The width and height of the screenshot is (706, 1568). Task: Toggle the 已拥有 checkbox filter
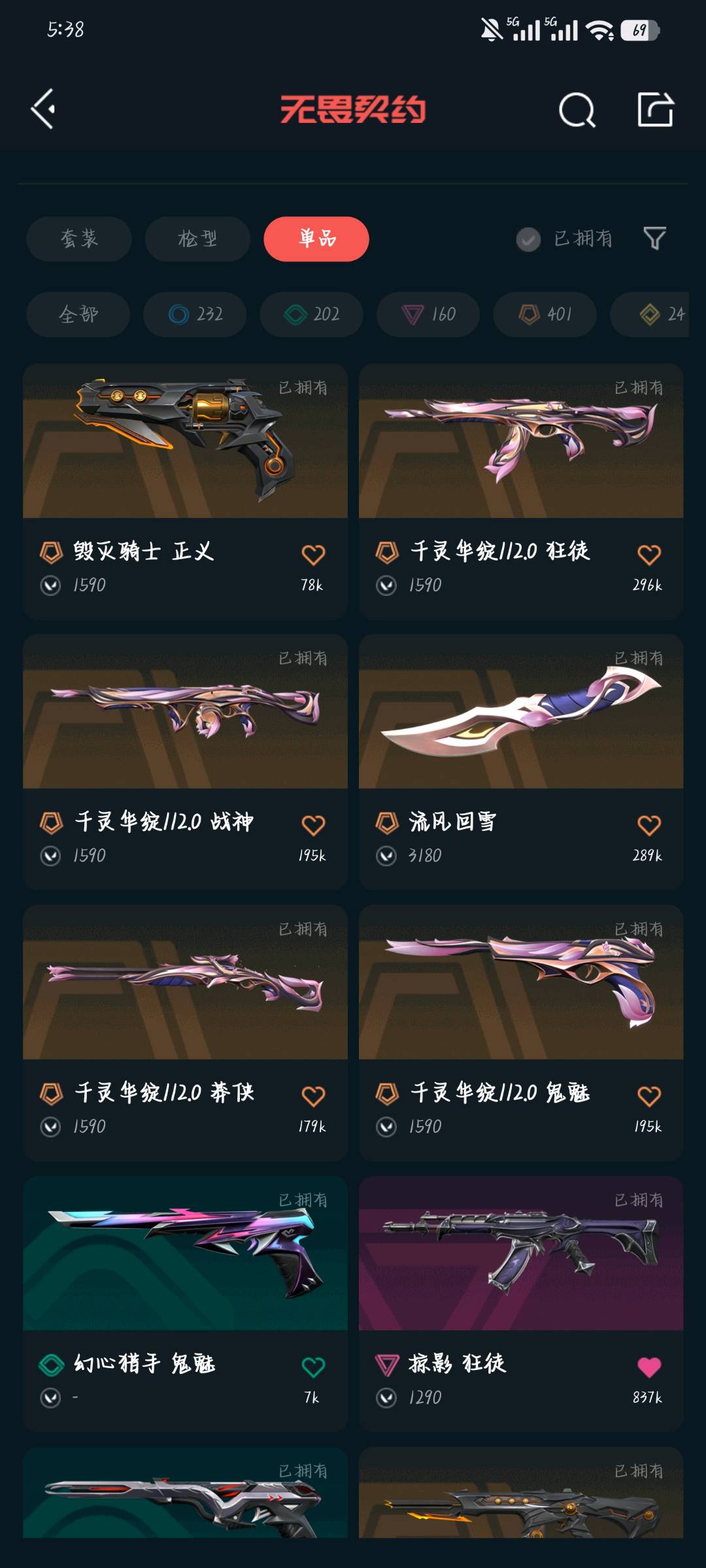564,239
